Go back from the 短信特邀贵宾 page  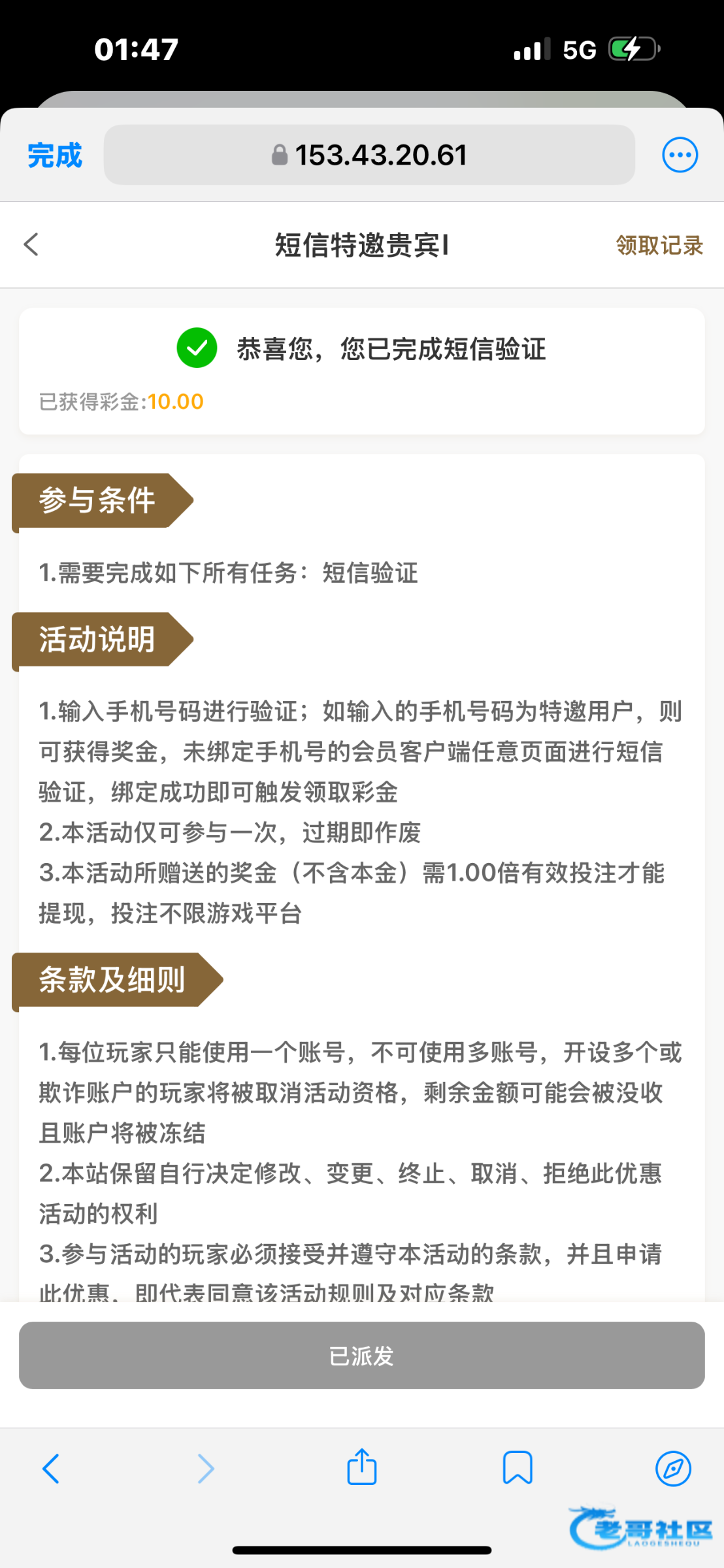pos(31,244)
